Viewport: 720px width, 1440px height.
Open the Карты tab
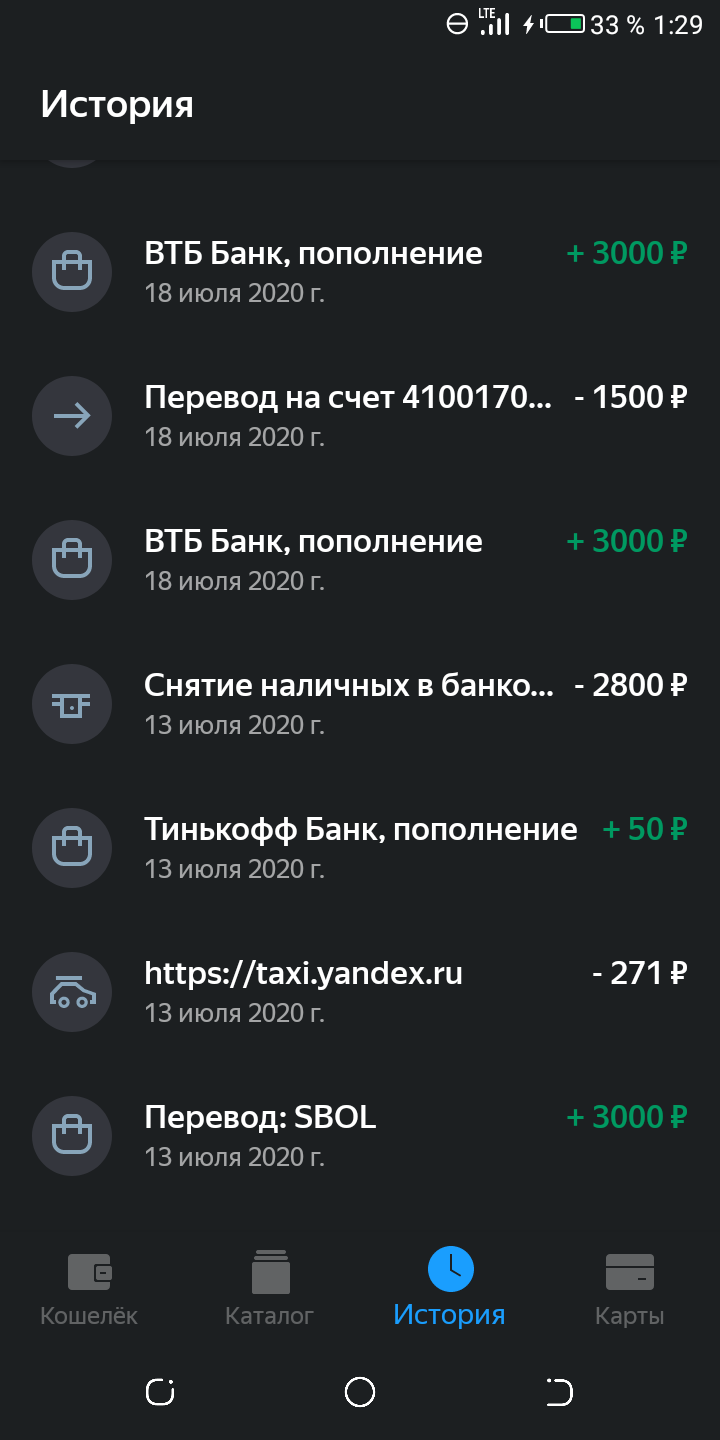pyautogui.click(x=629, y=1288)
